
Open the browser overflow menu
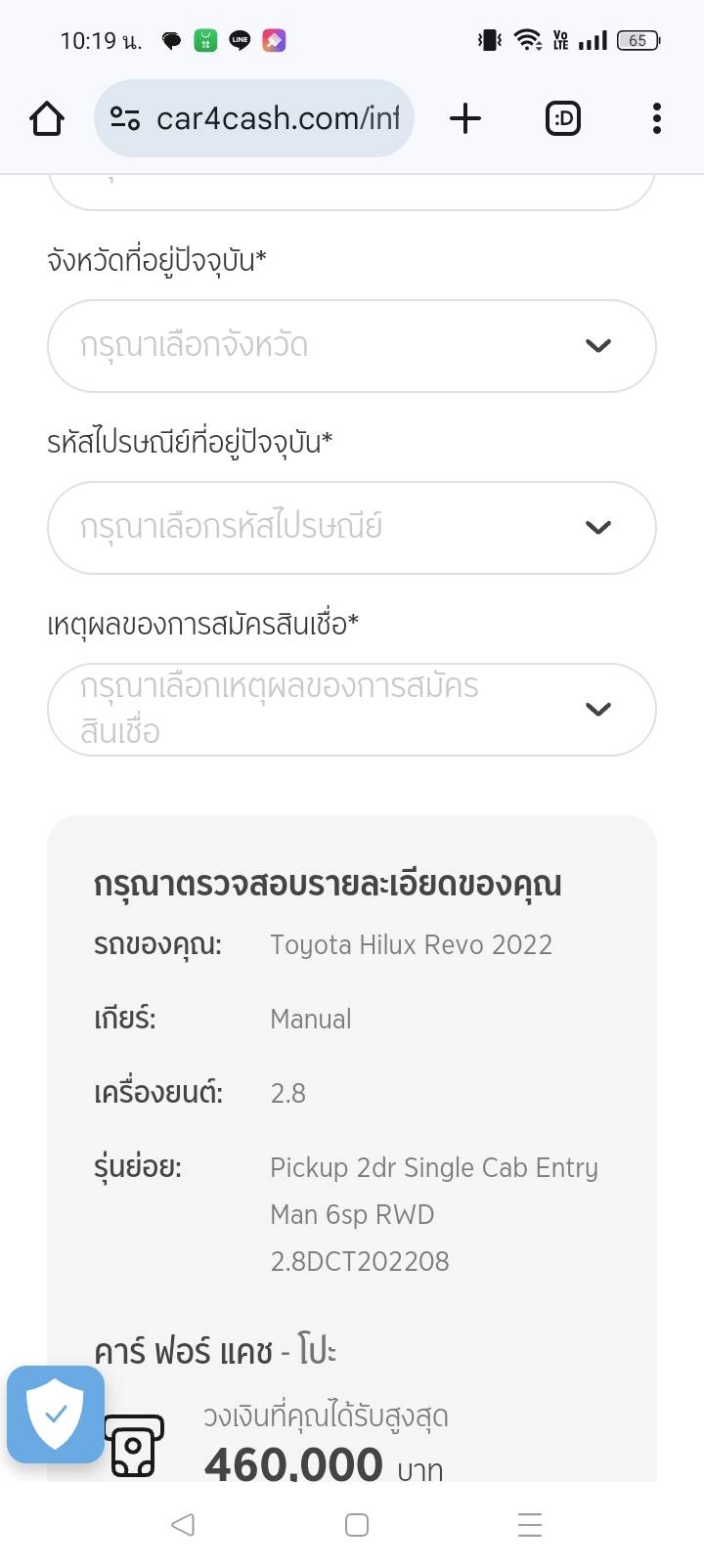pos(656,119)
